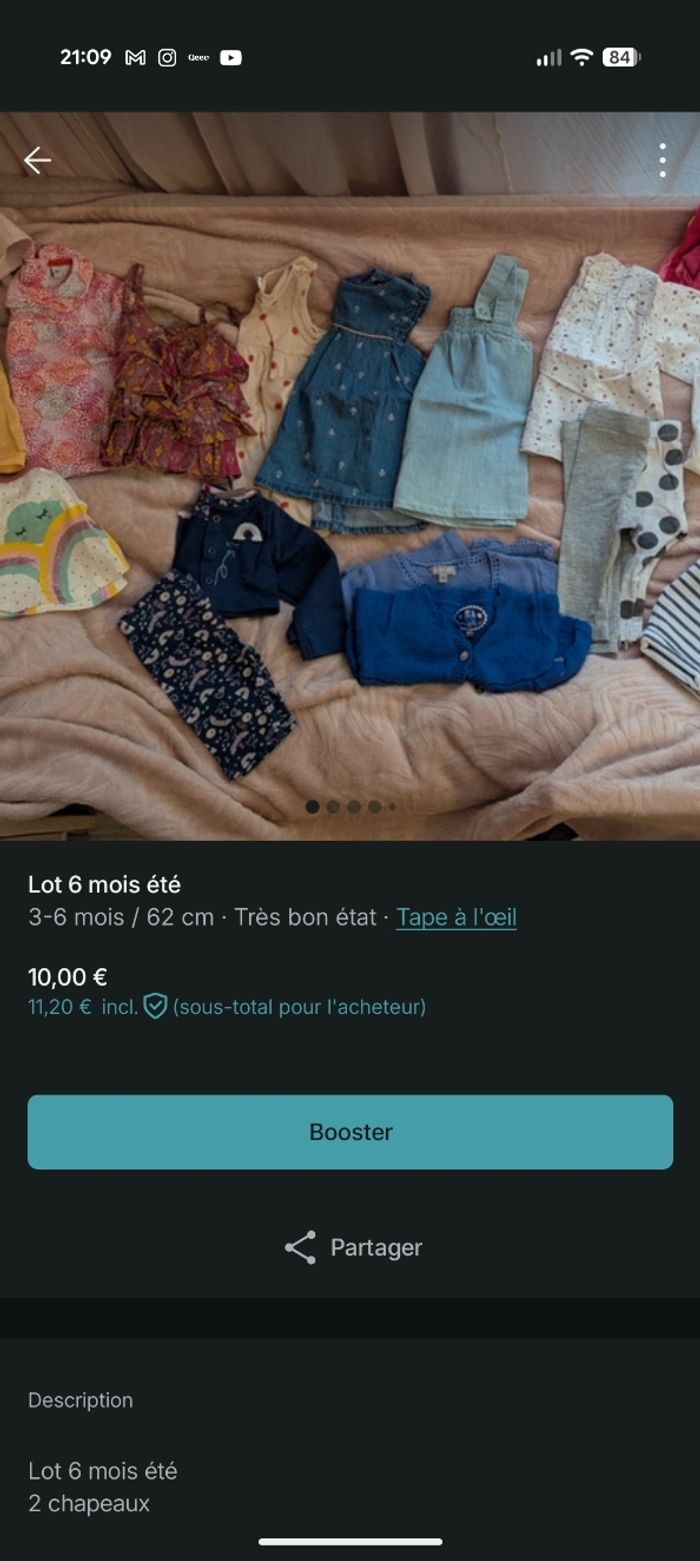Image resolution: width=700 pixels, height=1561 pixels.
Task: Tap the Booster button
Action: point(350,1132)
